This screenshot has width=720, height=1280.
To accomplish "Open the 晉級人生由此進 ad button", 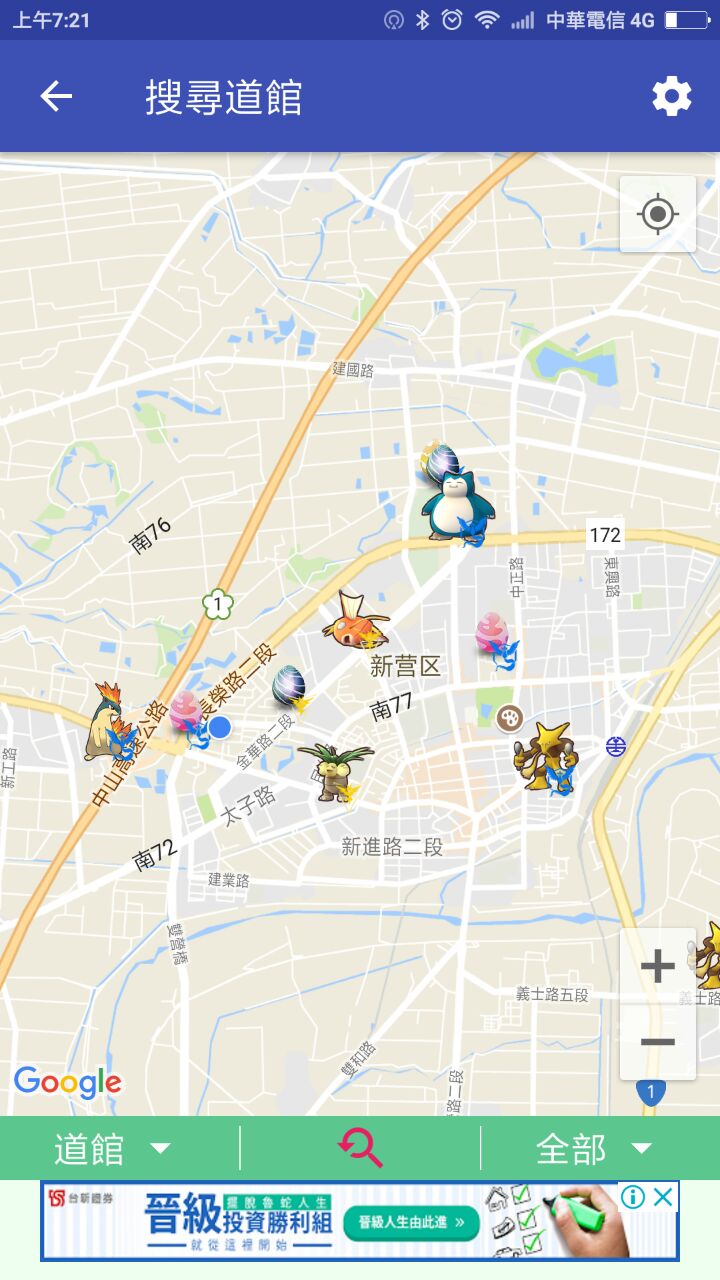I will pos(411,1222).
